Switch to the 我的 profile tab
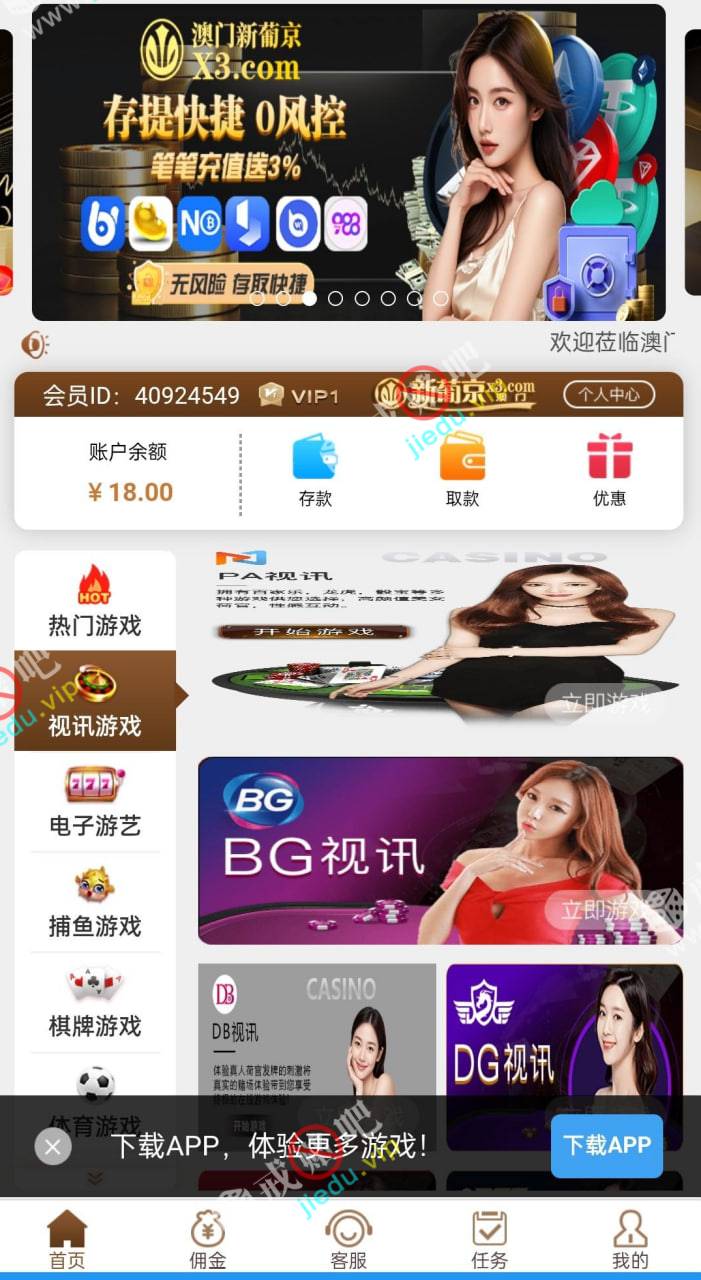701x1280 pixels. tap(630, 1238)
